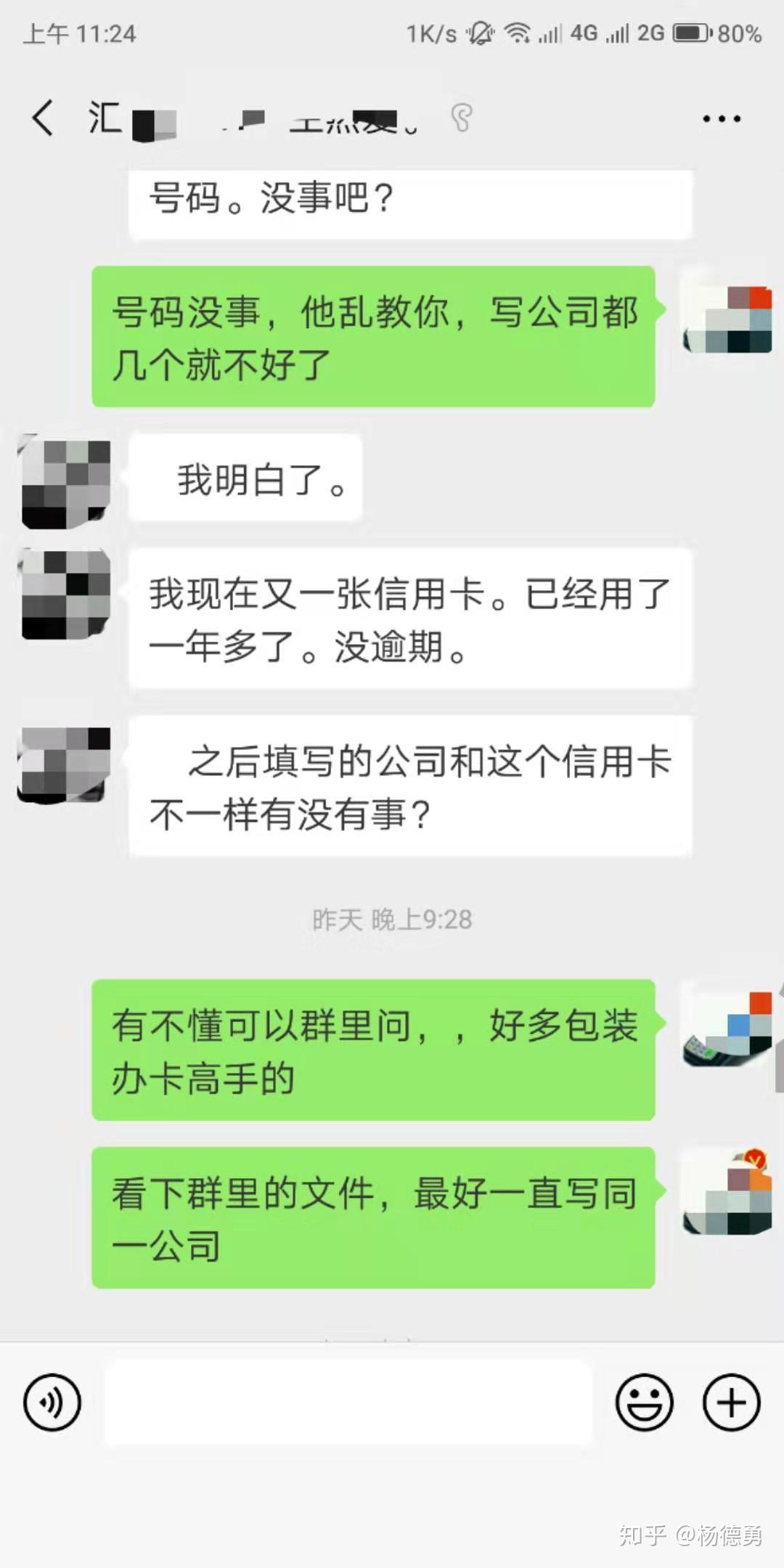
Task: Tap the message text field
Action: tap(348, 1402)
